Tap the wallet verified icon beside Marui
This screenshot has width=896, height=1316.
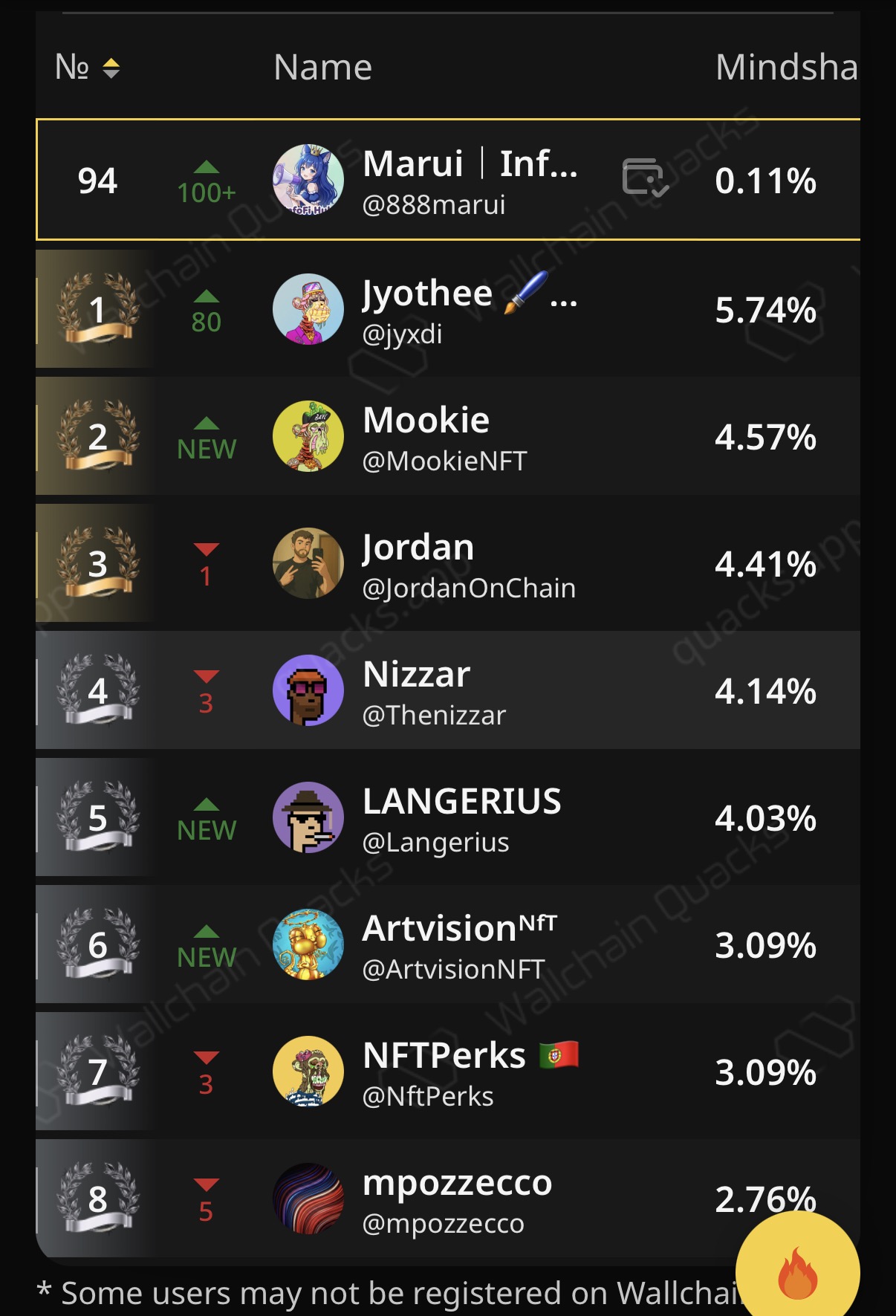[644, 178]
